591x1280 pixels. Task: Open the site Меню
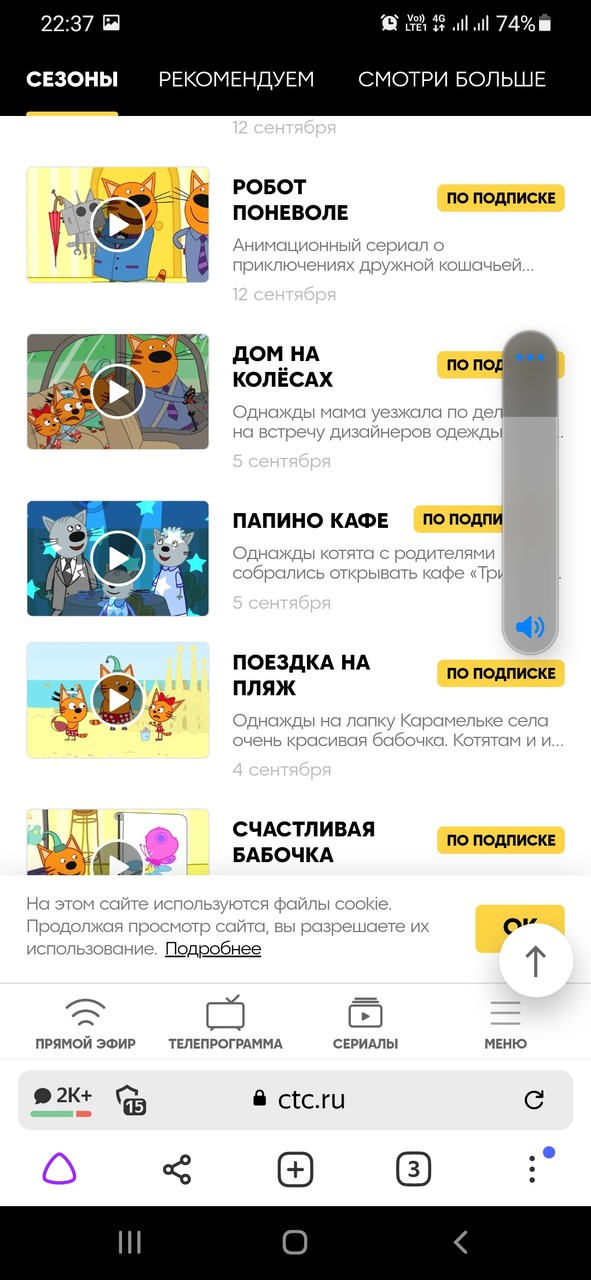505,1024
